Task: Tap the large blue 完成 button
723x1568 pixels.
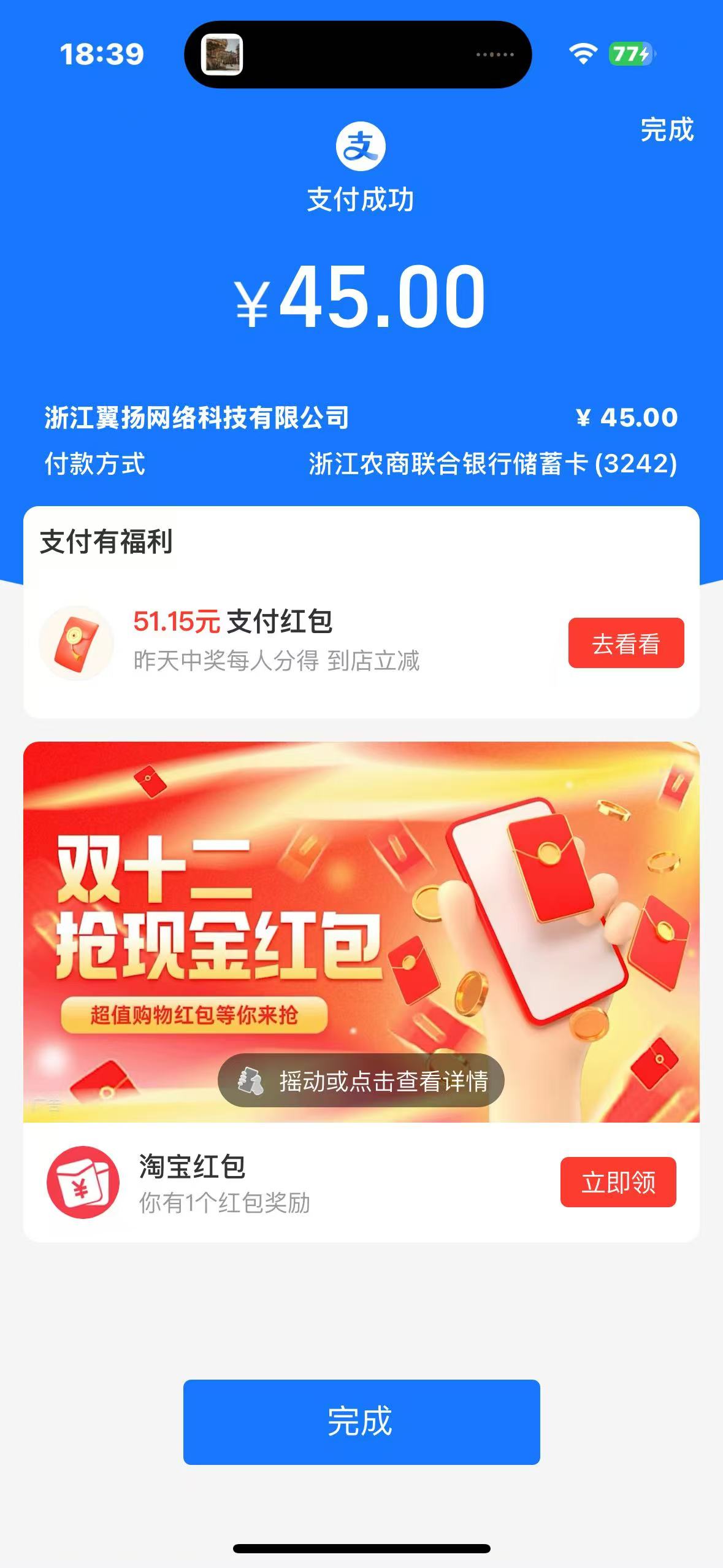Action: coord(361,1422)
